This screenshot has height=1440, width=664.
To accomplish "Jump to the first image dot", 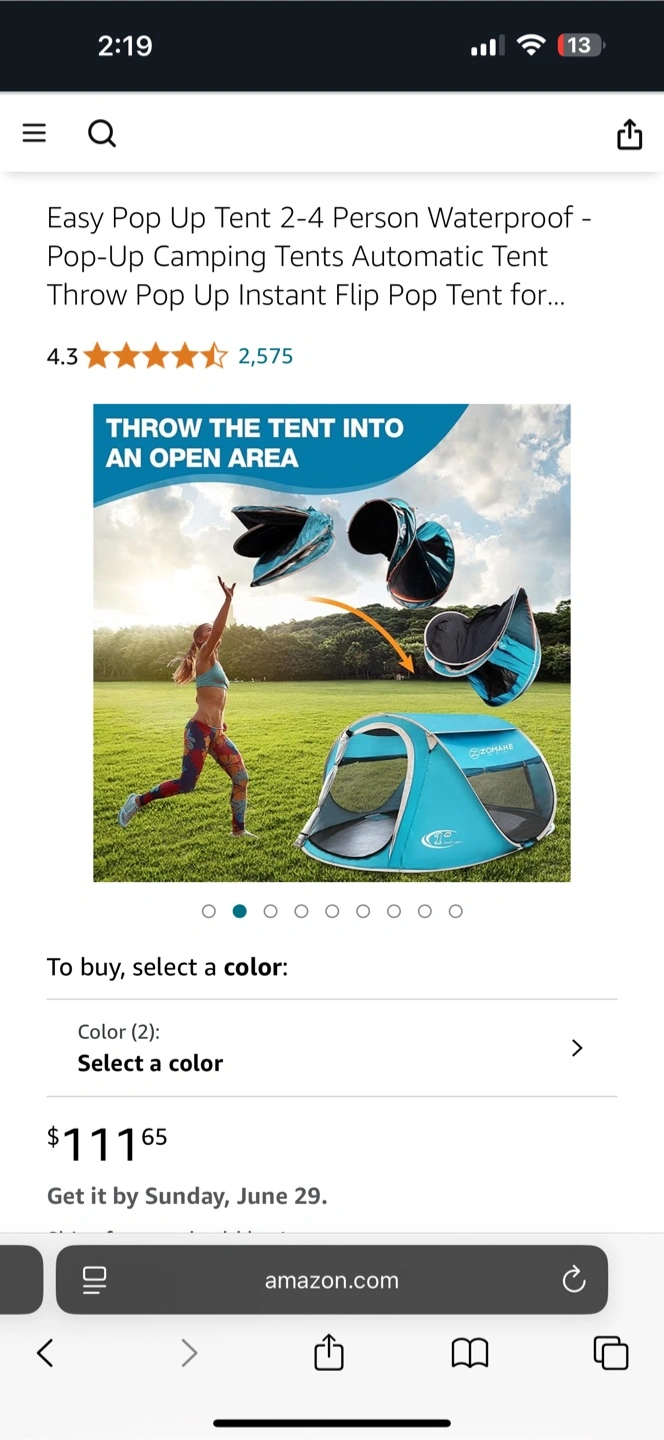I will (209, 911).
